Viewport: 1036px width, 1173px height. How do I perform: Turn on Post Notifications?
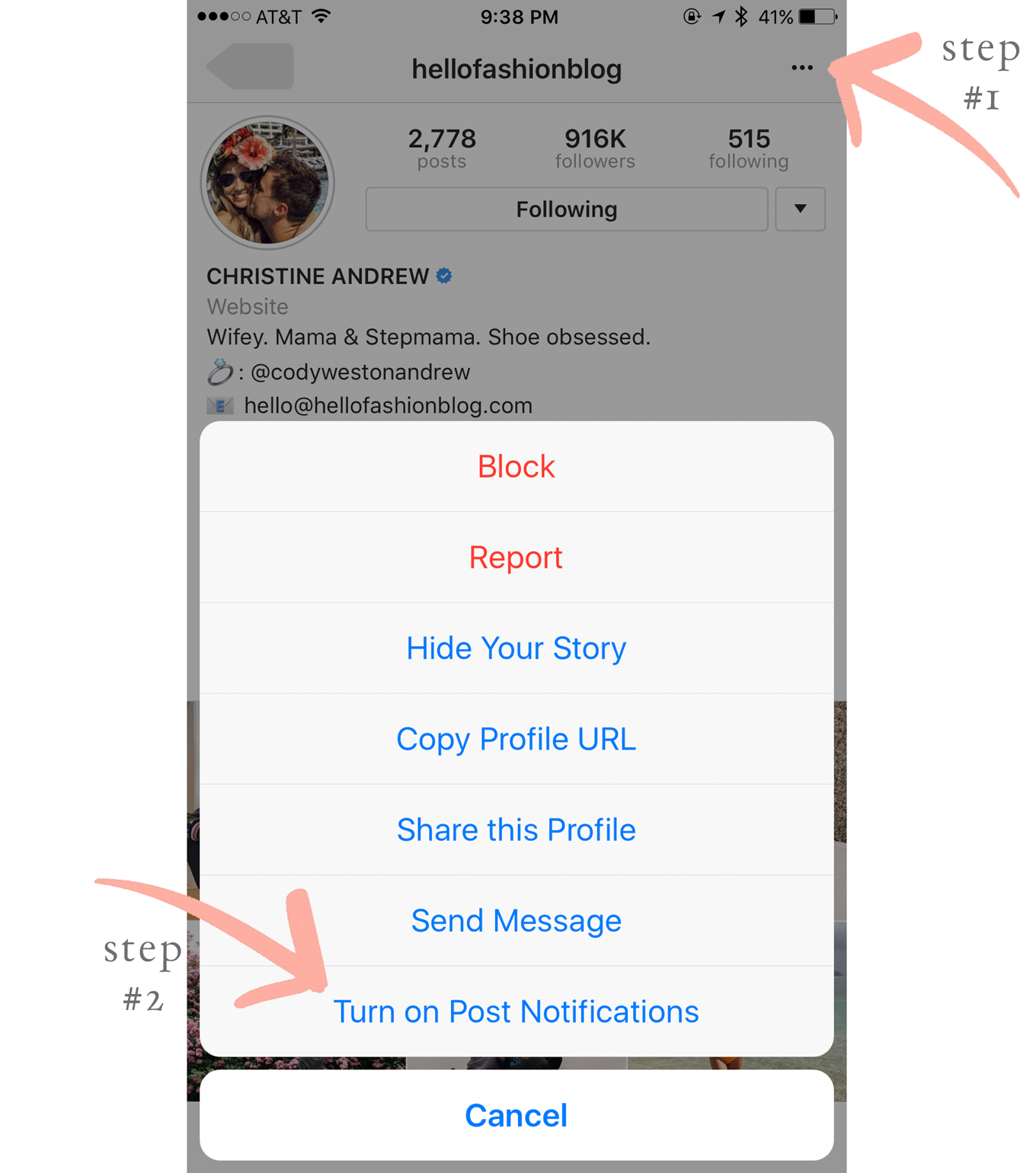click(516, 1012)
